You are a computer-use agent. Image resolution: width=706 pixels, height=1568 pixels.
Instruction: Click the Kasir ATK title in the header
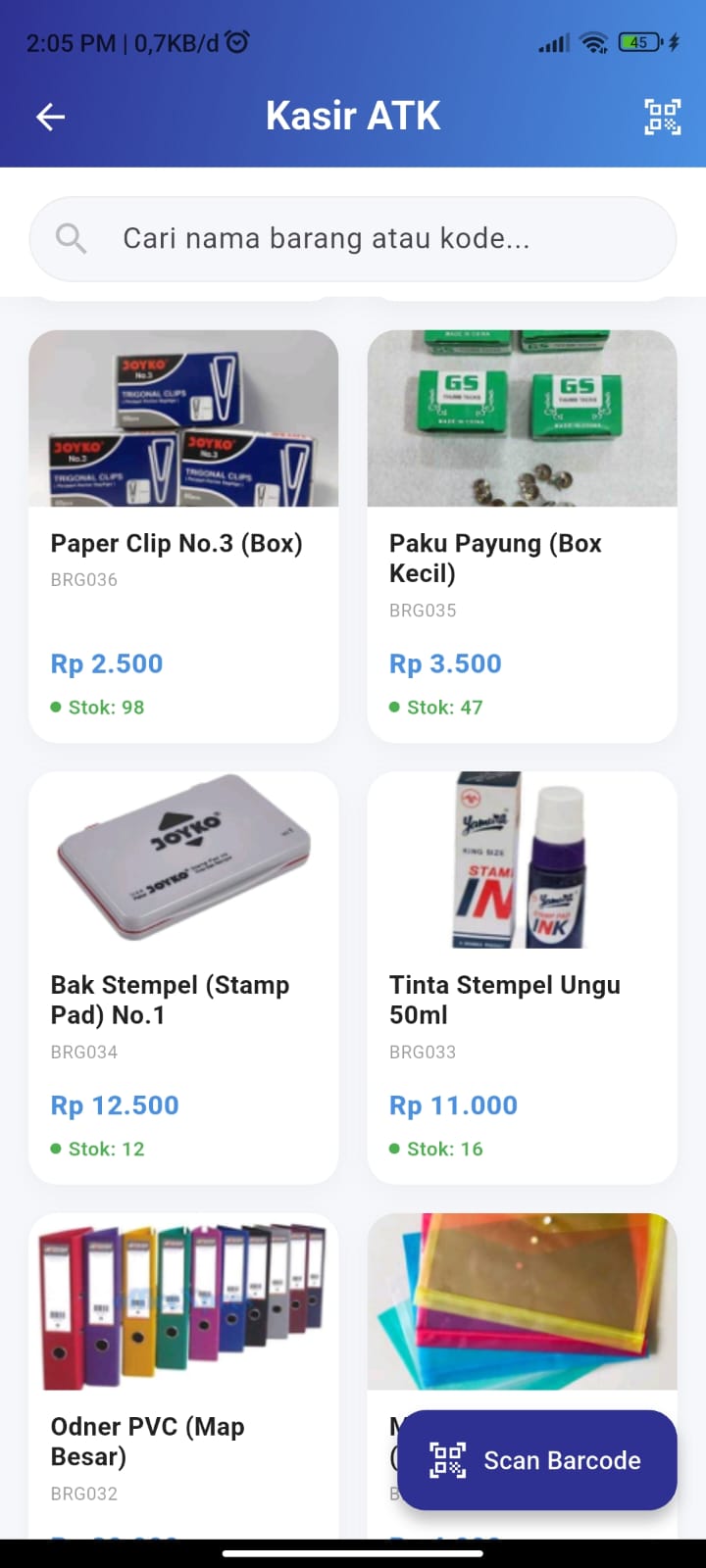pyautogui.click(x=353, y=117)
